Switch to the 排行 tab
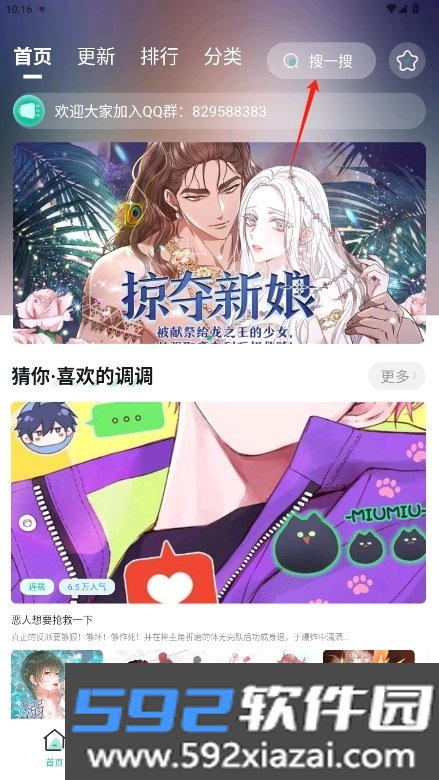439x780 pixels. (159, 56)
